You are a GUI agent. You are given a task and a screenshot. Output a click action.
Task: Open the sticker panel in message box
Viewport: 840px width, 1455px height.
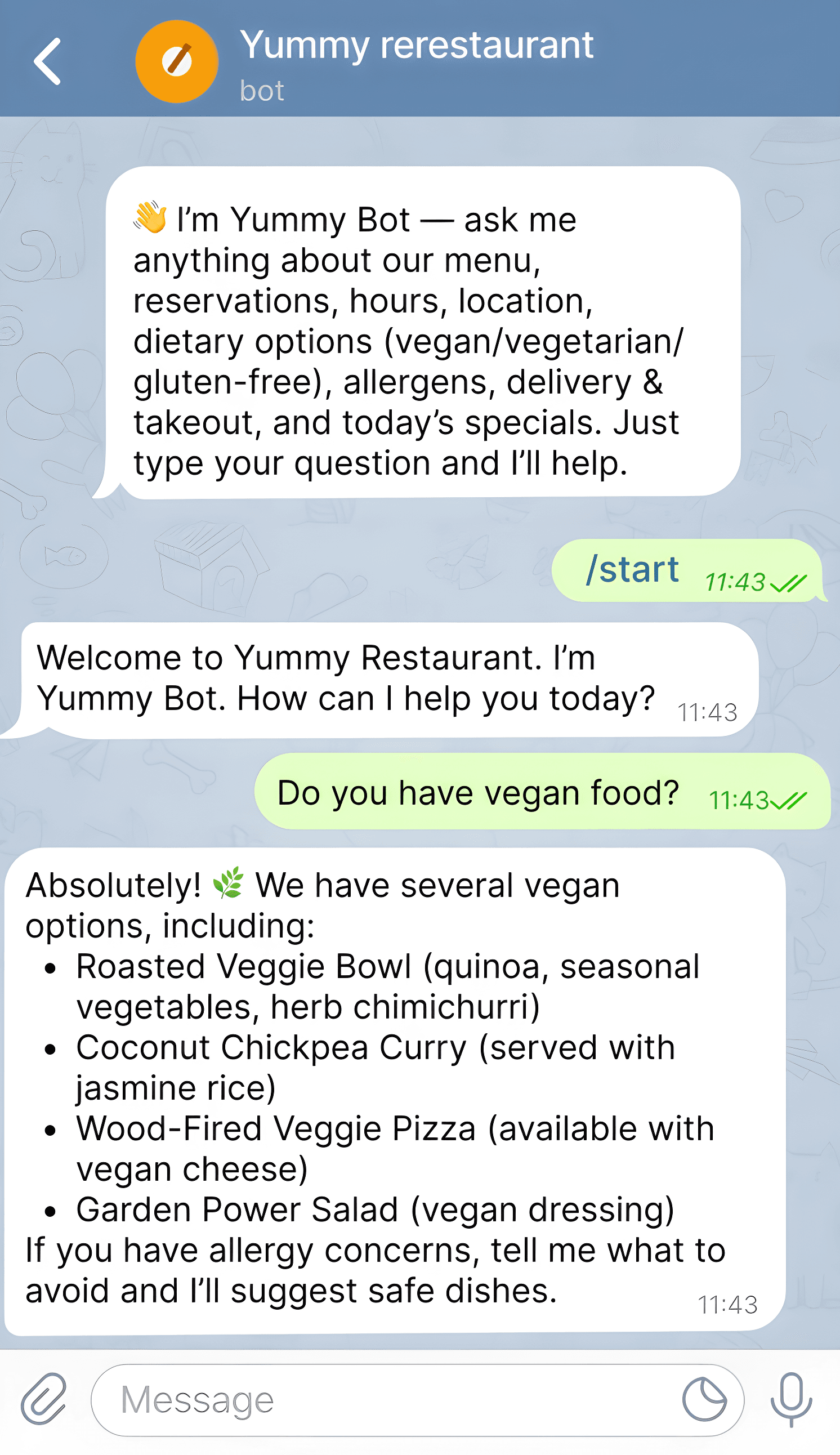pos(704,1399)
